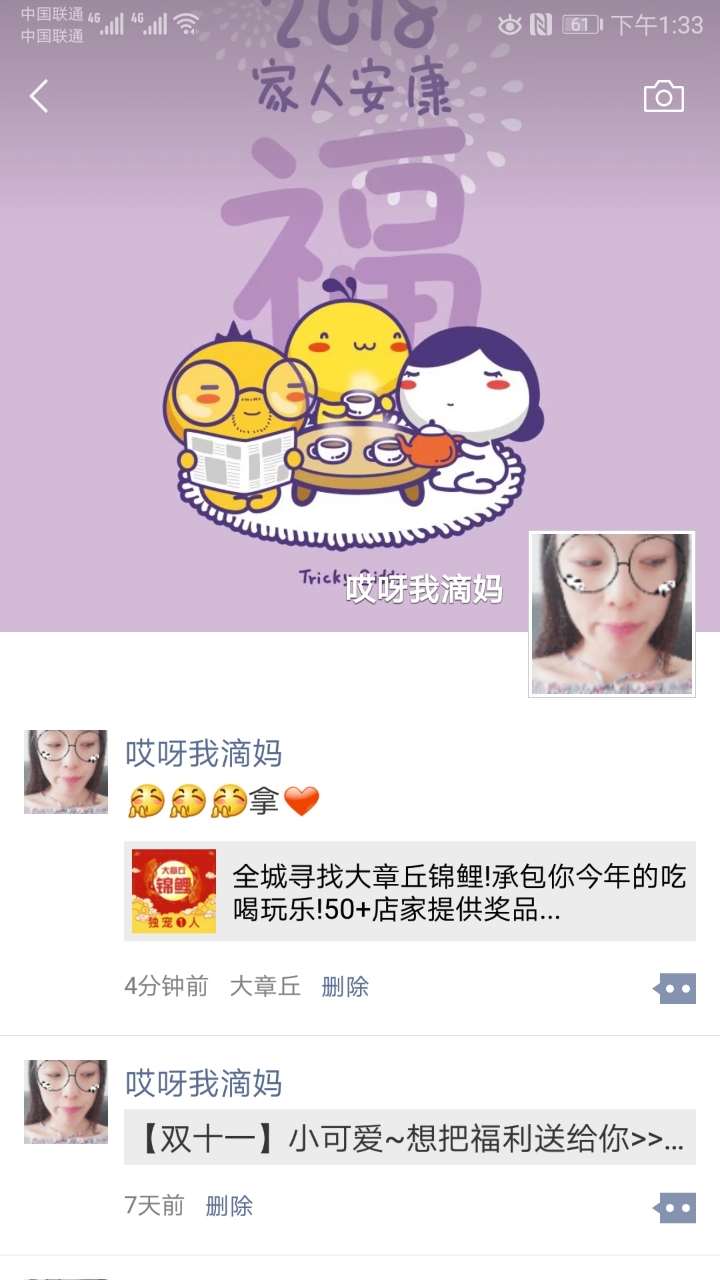Delete the post from 4分钟前
720x1280 pixels.
(x=345, y=987)
